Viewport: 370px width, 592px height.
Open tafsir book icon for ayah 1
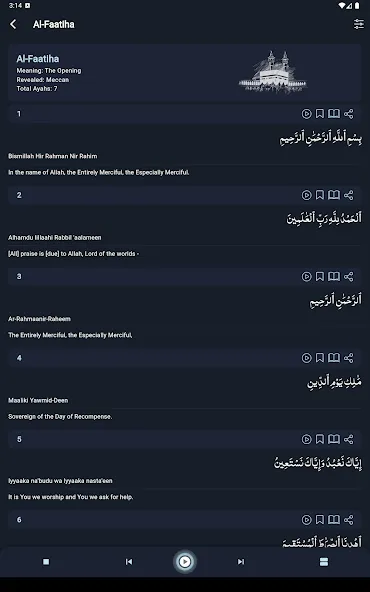click(334, 114)
